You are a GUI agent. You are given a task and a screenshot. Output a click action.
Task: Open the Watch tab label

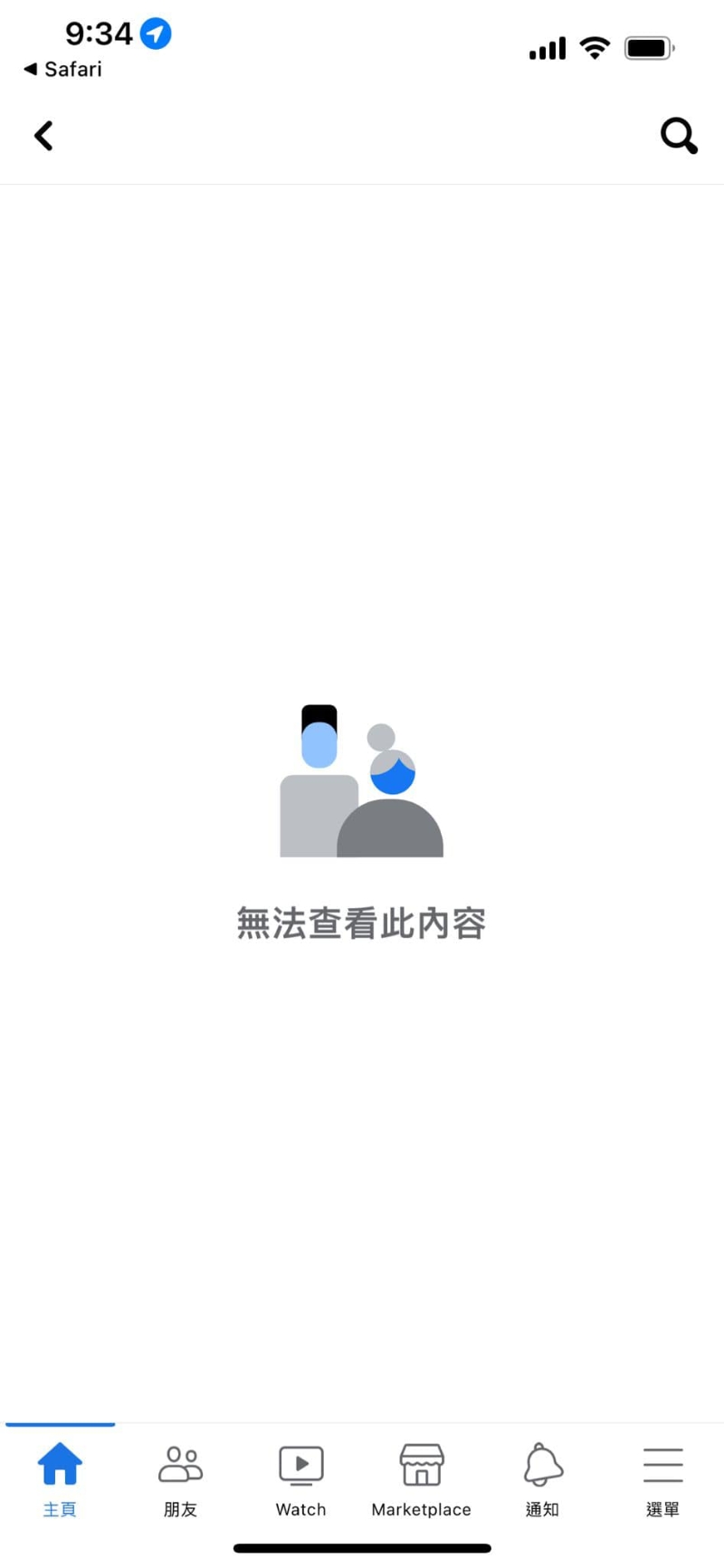[300, 1507]
